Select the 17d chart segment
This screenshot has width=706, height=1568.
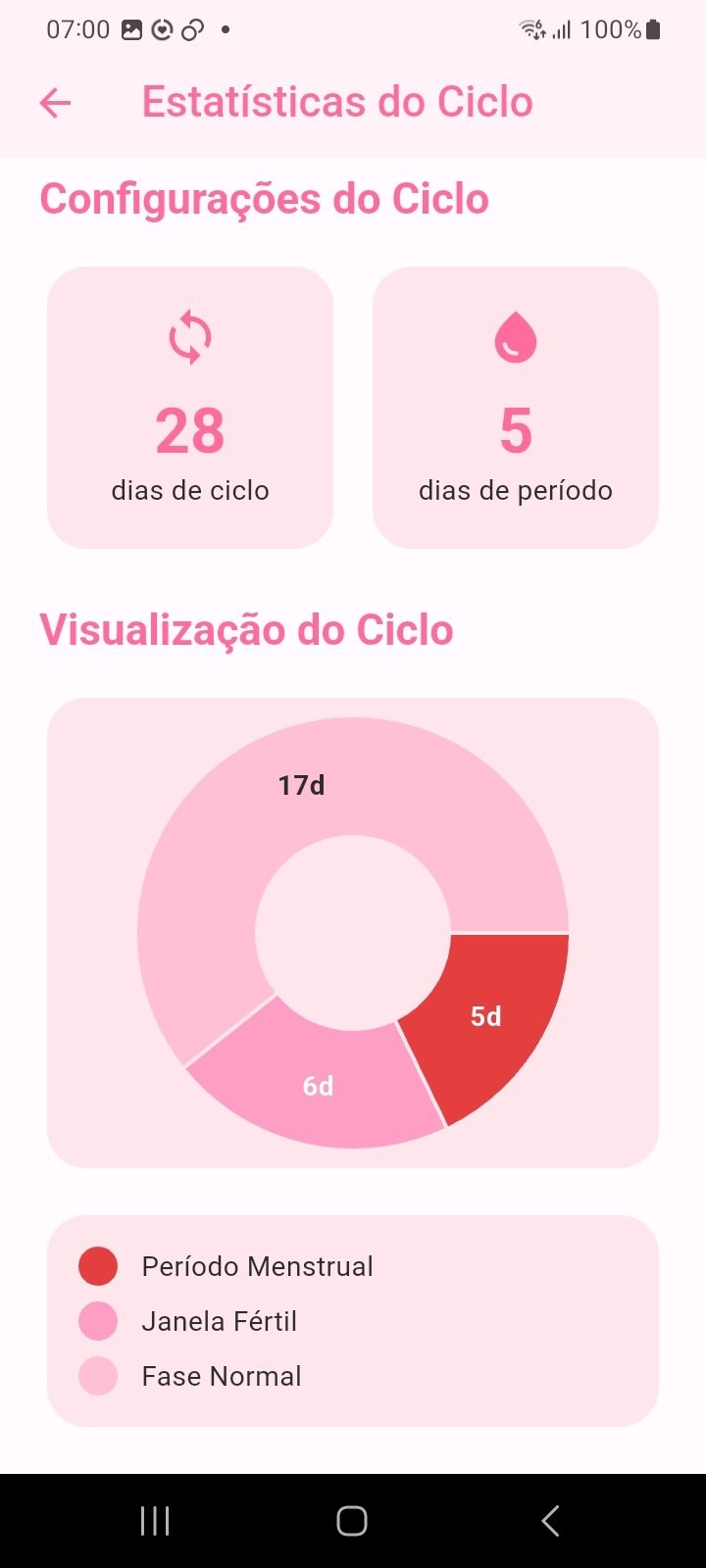(x=301, y=784)
